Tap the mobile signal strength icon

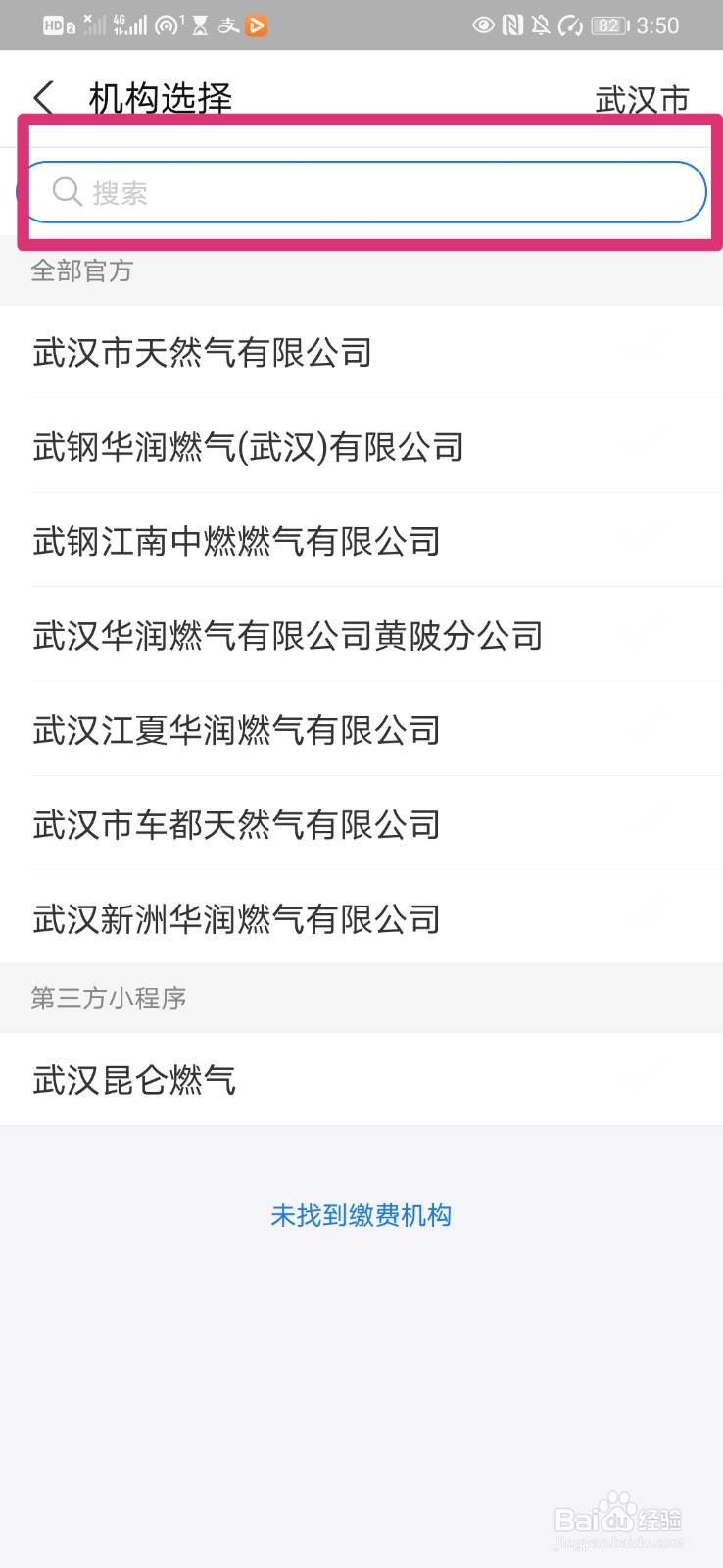coord(133,25)
